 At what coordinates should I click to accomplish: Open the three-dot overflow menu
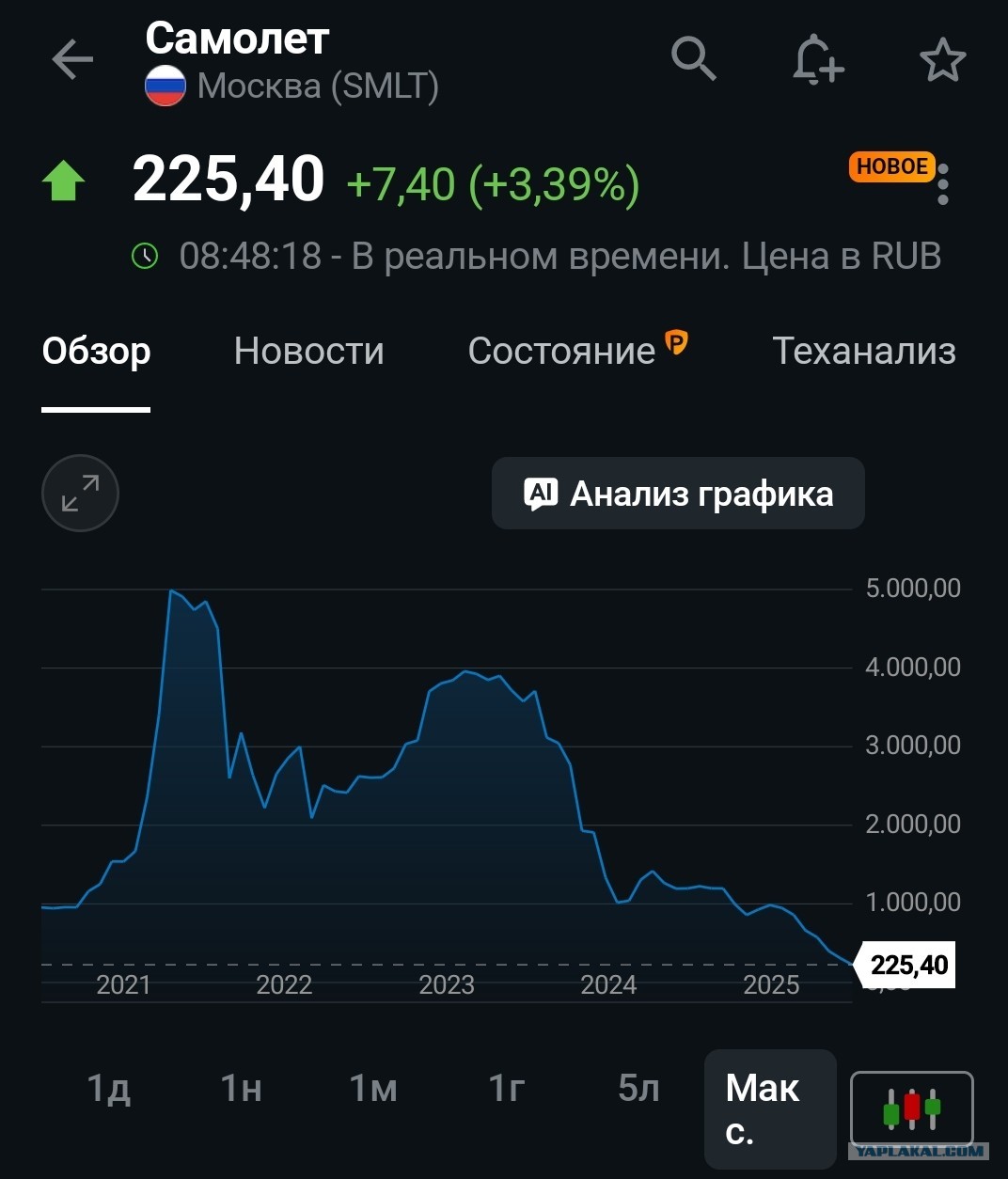(x=943, y=183)
